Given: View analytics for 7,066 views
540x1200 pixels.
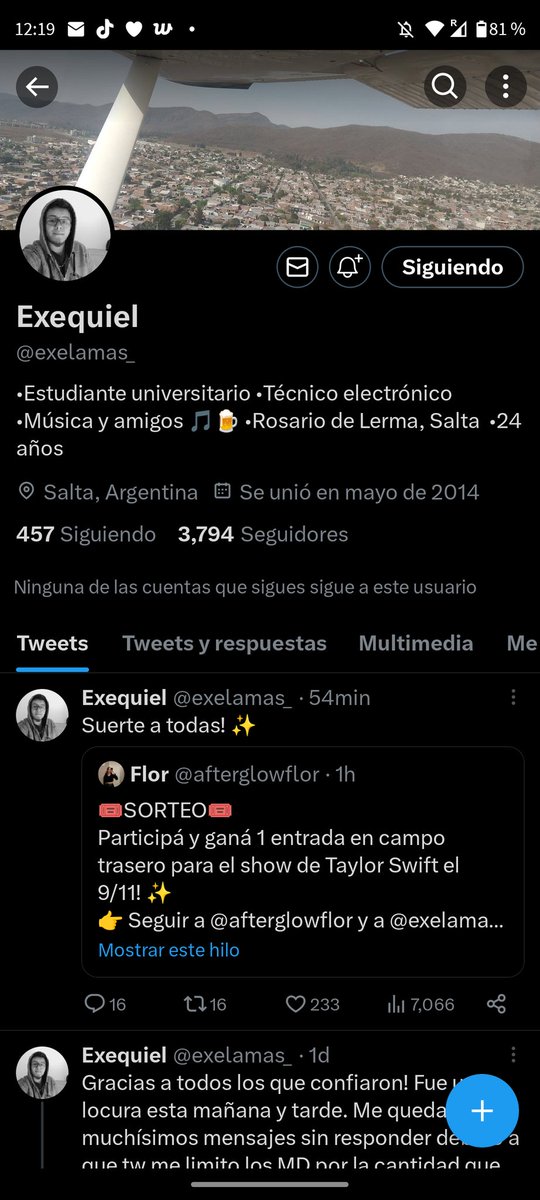Looking at the screenshot, I should pyautogui.click(x=420, y=1004).
